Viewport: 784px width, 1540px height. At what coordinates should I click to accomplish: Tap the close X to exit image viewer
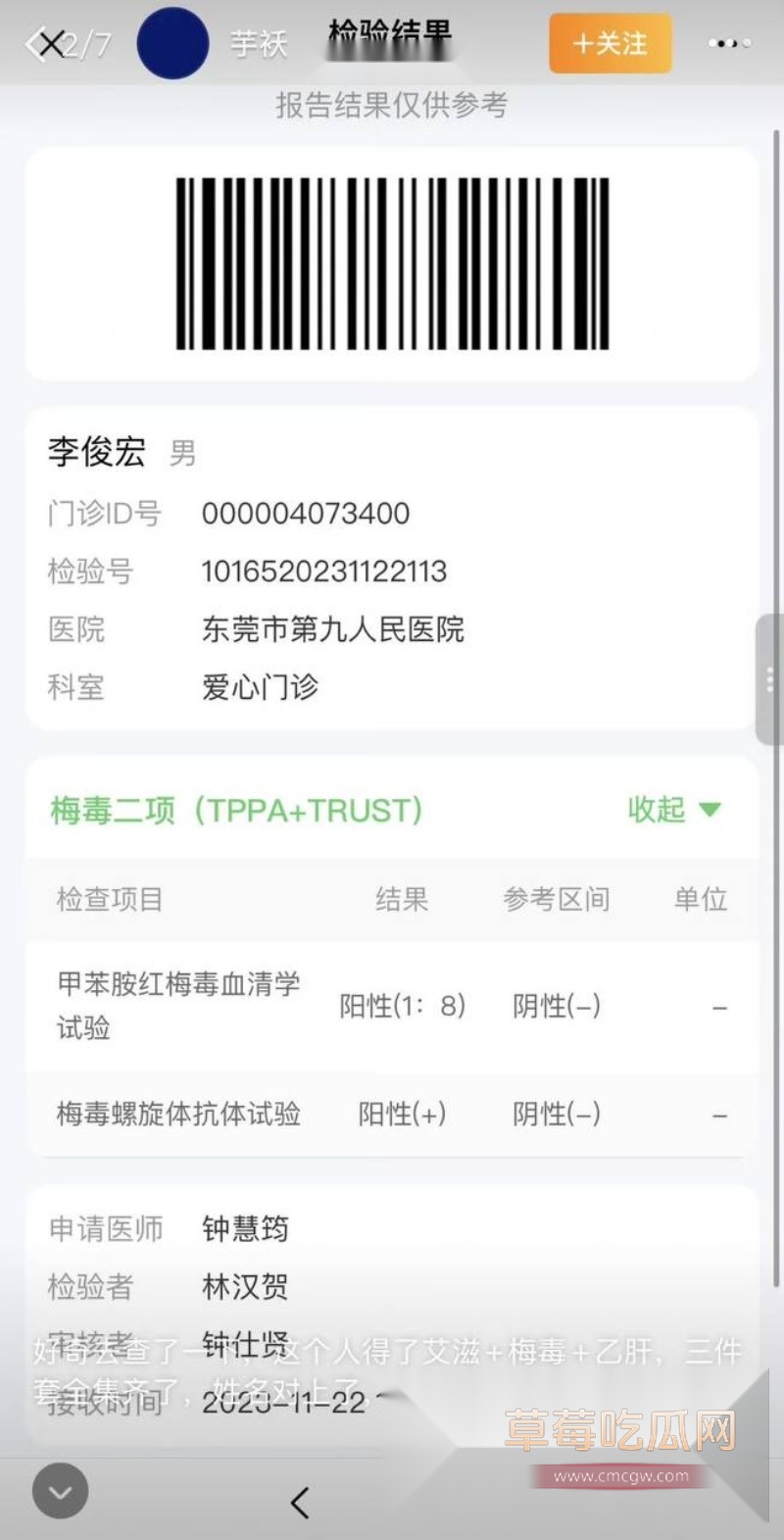pos(51,43)
